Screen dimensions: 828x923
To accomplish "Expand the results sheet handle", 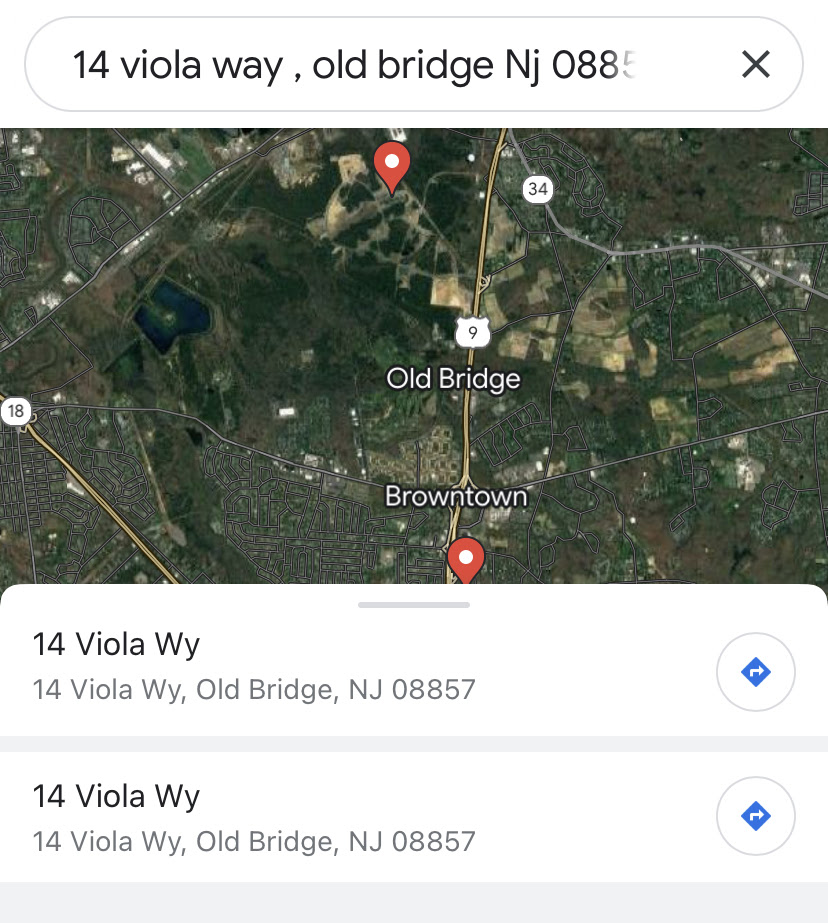I will (413, 604).
